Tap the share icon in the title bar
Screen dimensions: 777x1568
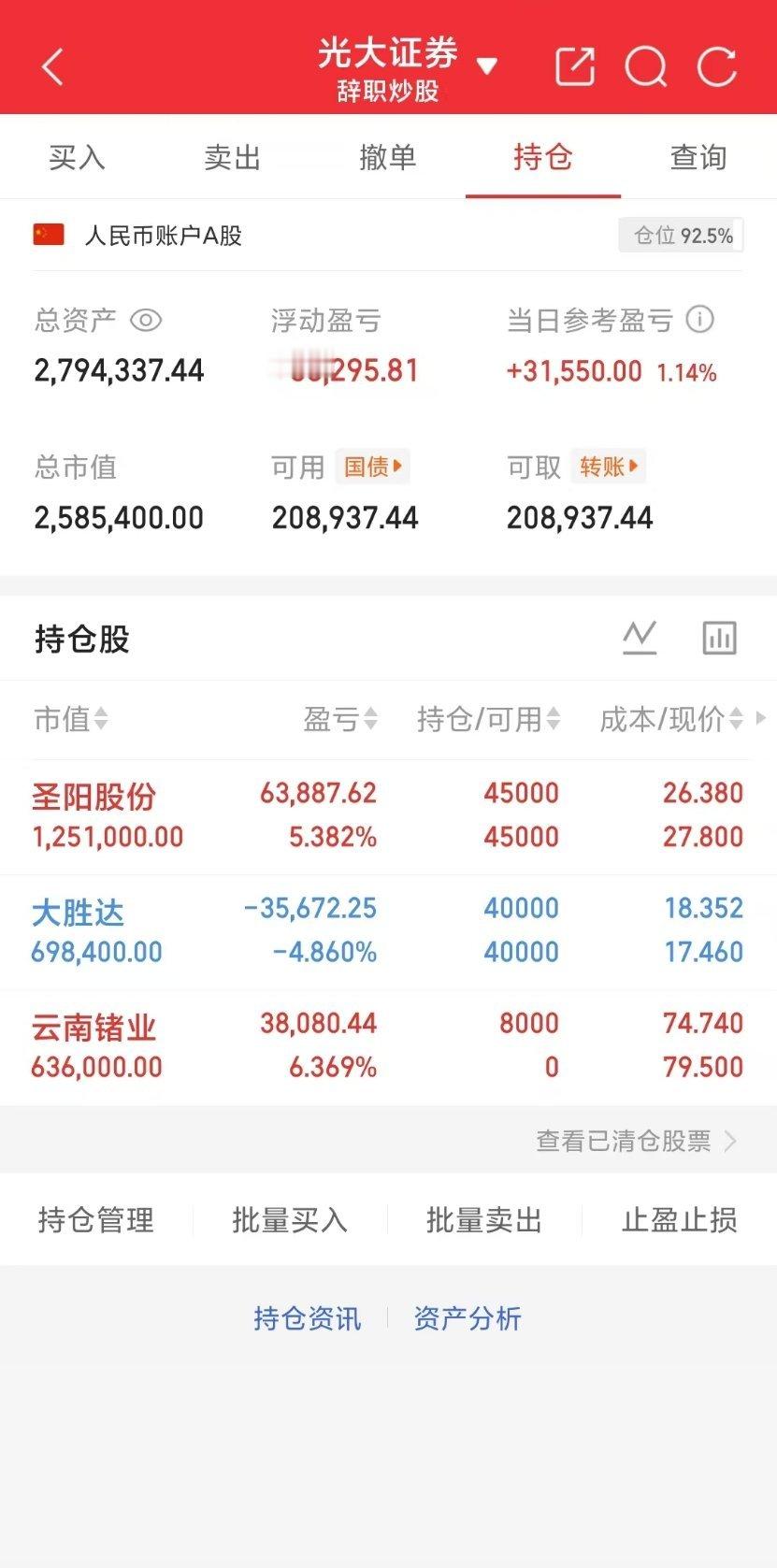(x=574, y=65)
